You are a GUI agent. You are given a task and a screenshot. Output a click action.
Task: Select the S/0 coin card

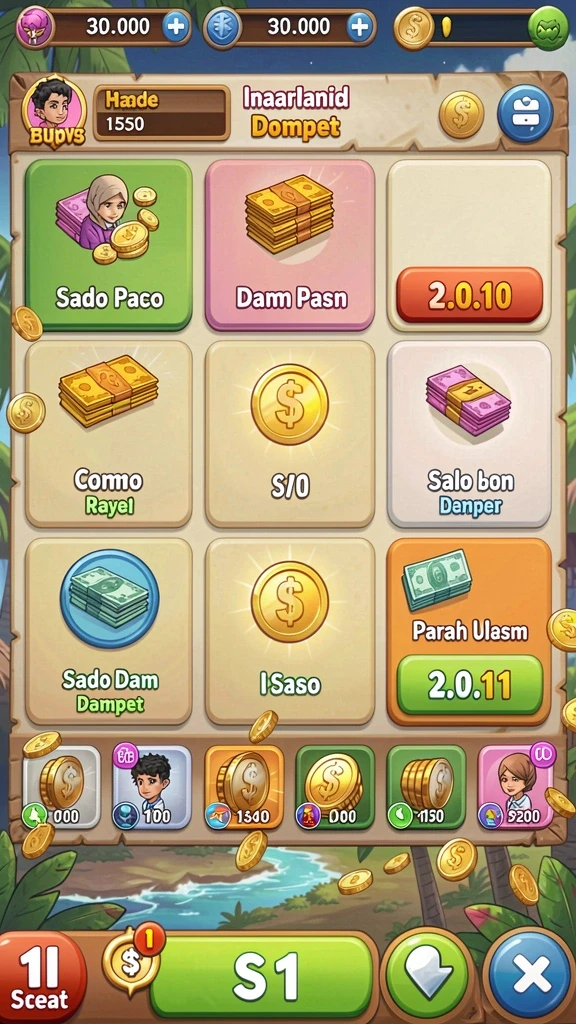pos(290,434)
